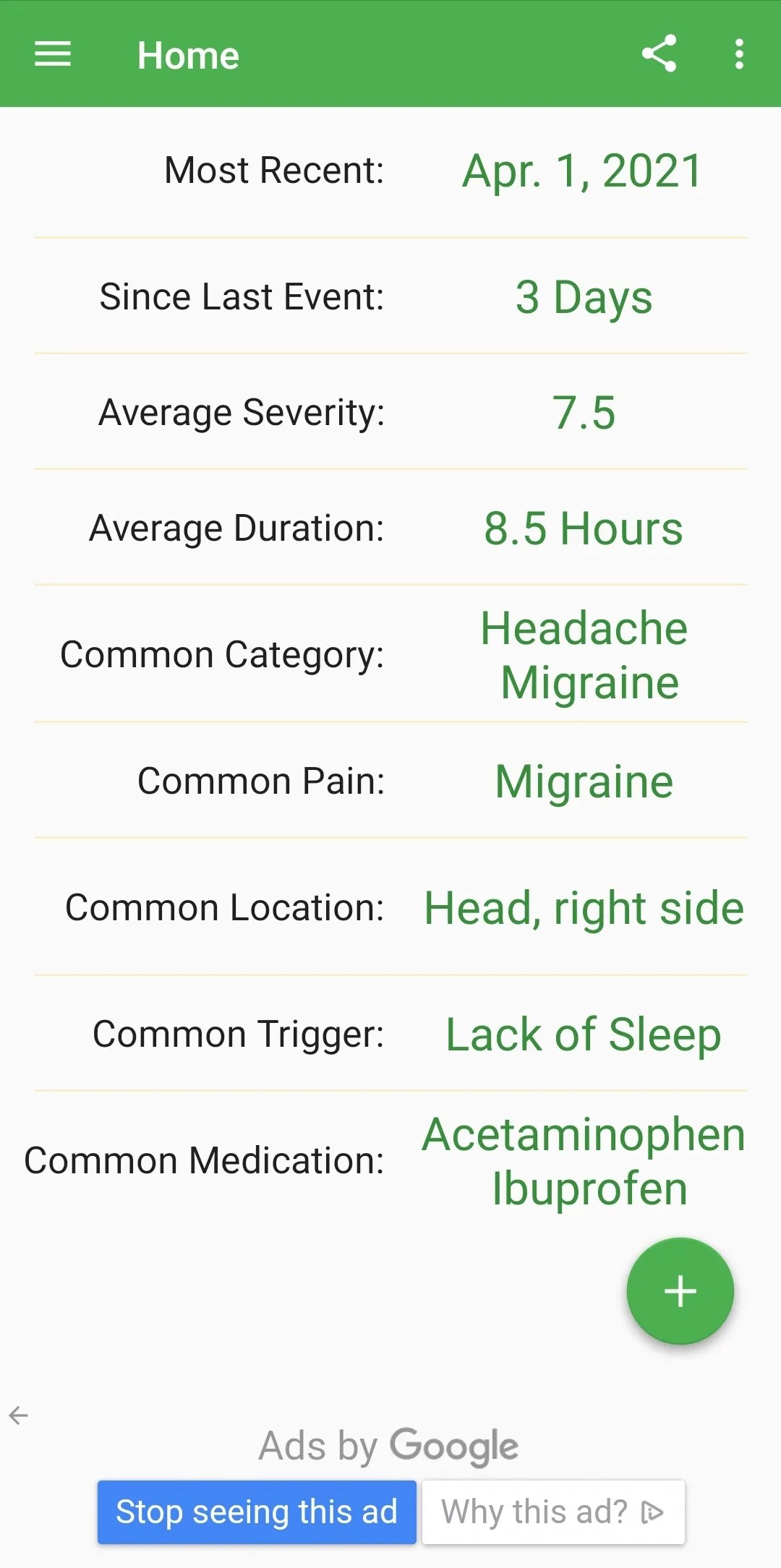Tap the hamburger icon beside Home title

[x=51, y=54]
